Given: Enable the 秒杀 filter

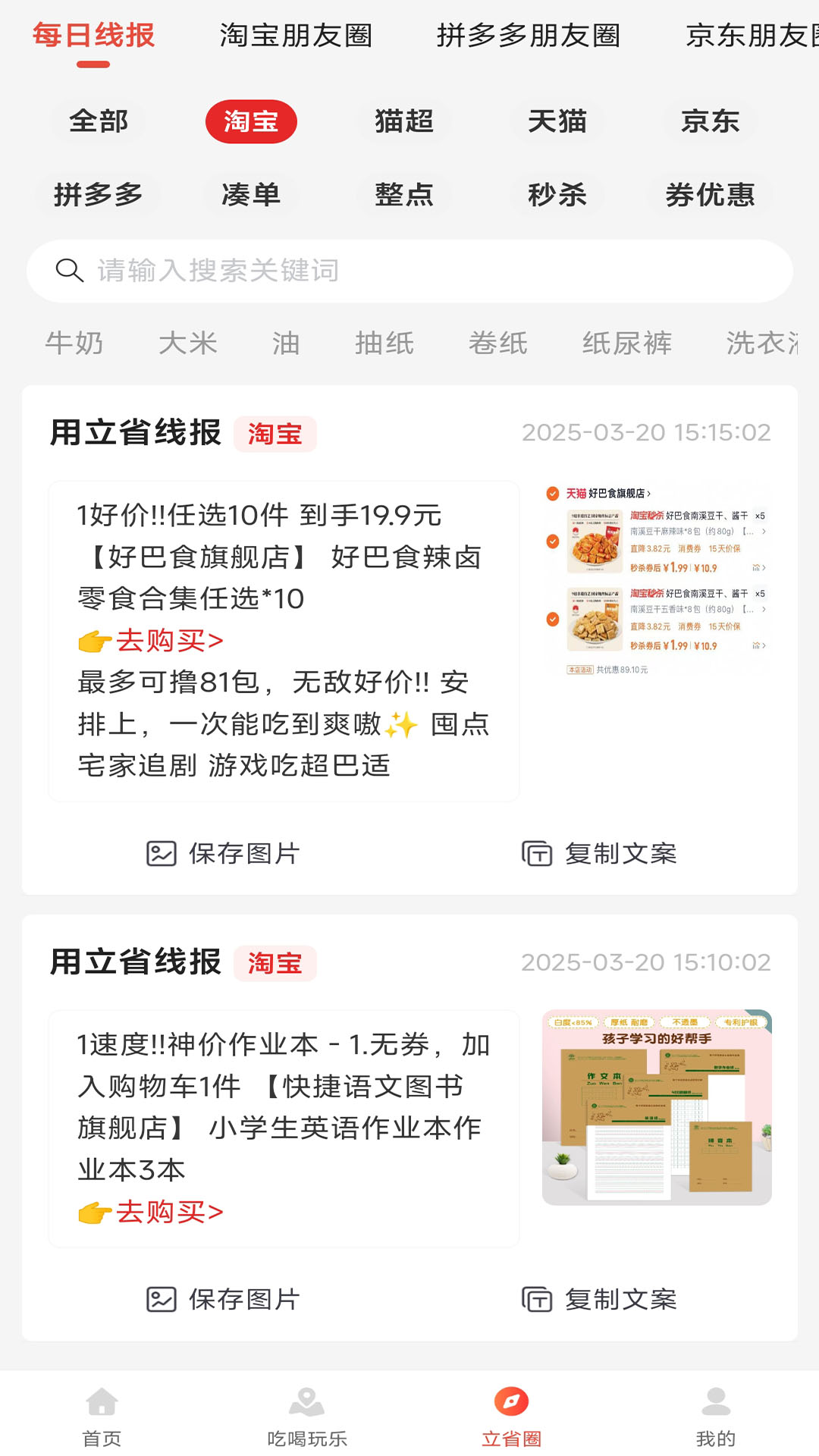Looking at the screenshot, I should (x=557, y=196).
